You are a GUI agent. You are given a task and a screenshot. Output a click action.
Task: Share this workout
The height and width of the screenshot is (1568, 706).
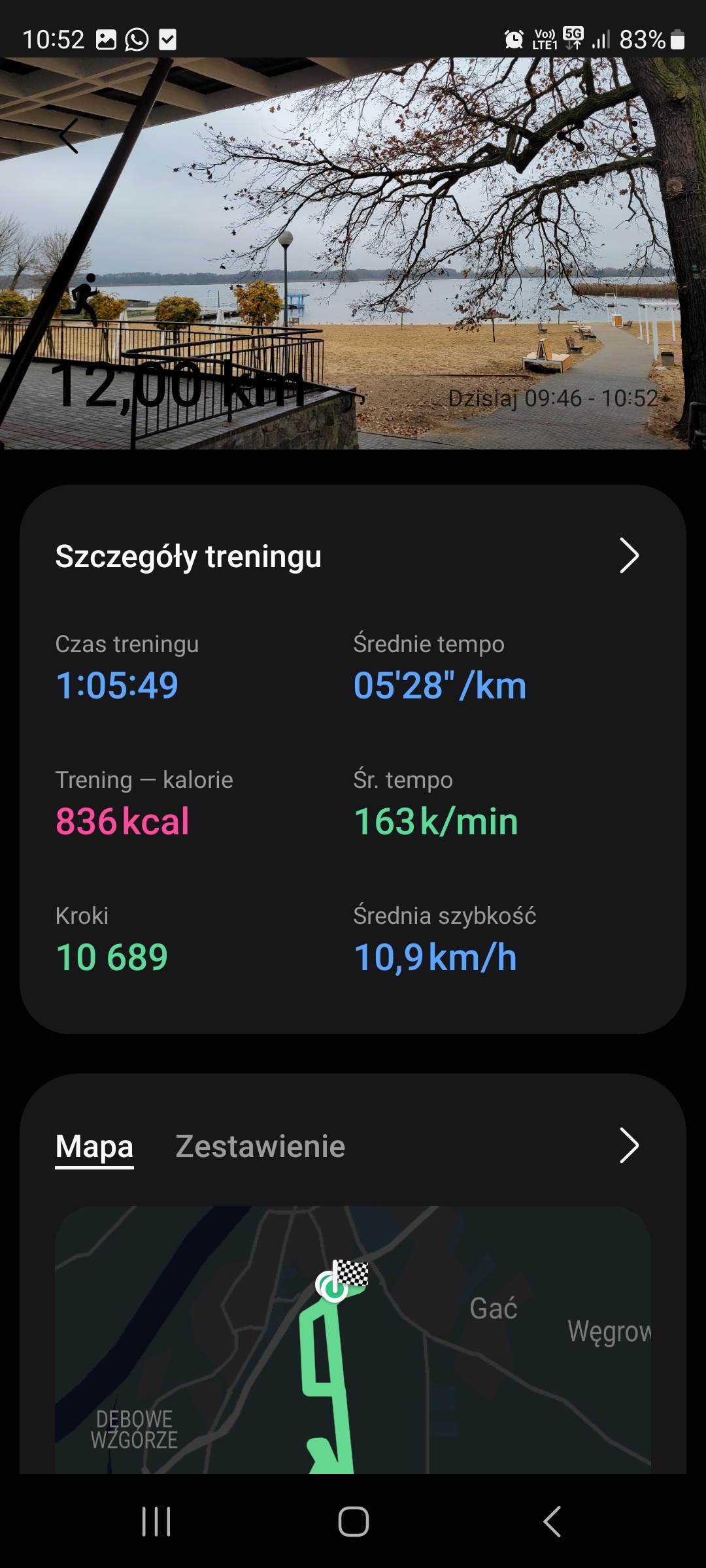571,136
